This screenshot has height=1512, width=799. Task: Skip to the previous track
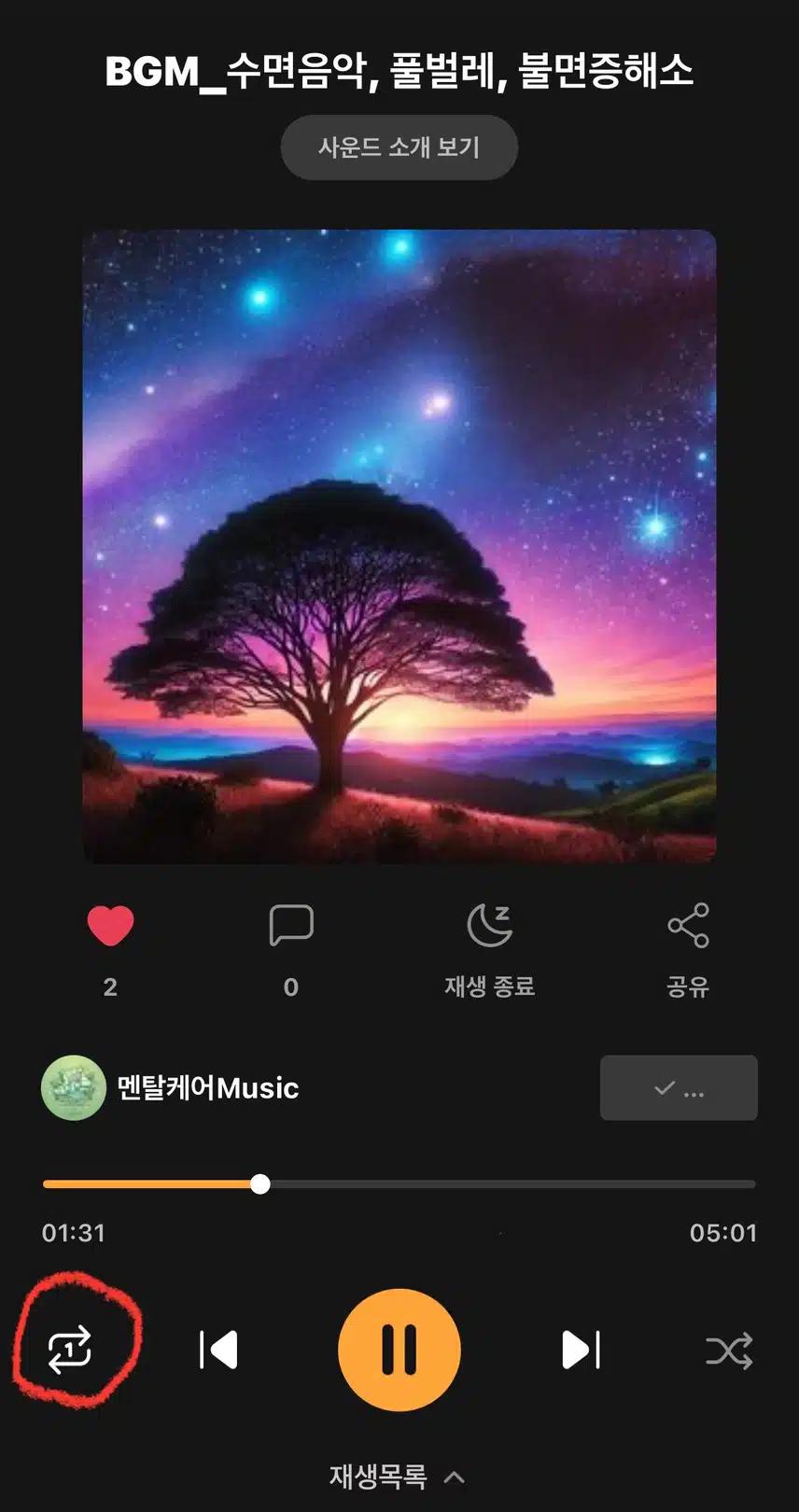(x=218, y=1350)
